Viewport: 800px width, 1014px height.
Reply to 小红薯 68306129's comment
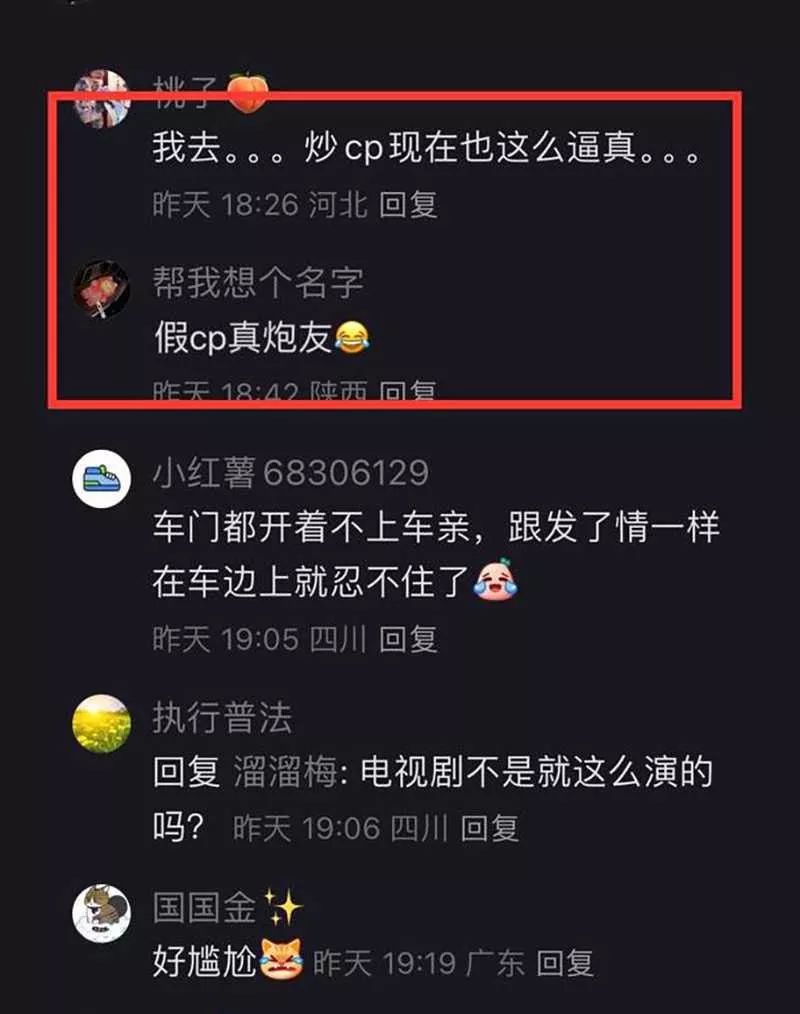(409, 638)
